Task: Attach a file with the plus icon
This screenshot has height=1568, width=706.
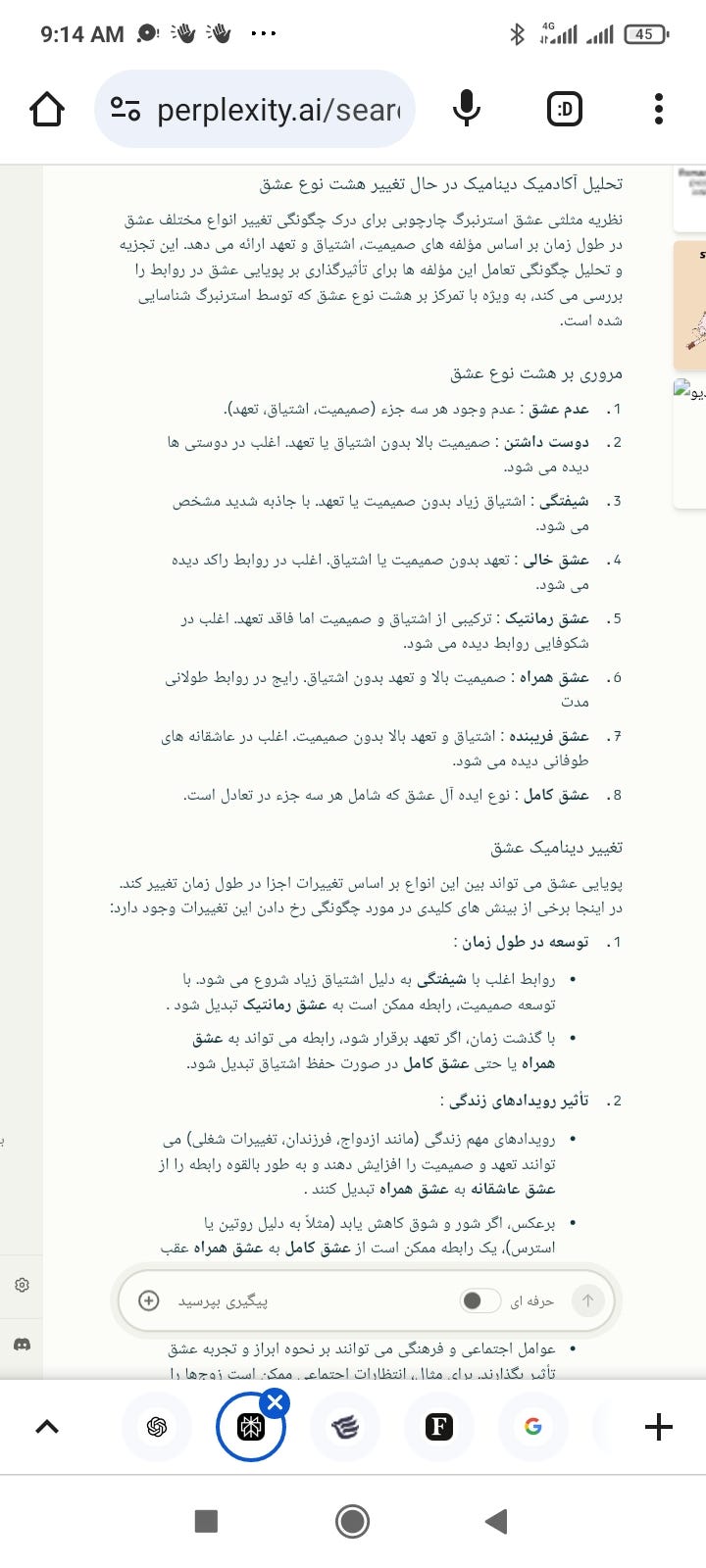Action: [x=148, y=1300]
